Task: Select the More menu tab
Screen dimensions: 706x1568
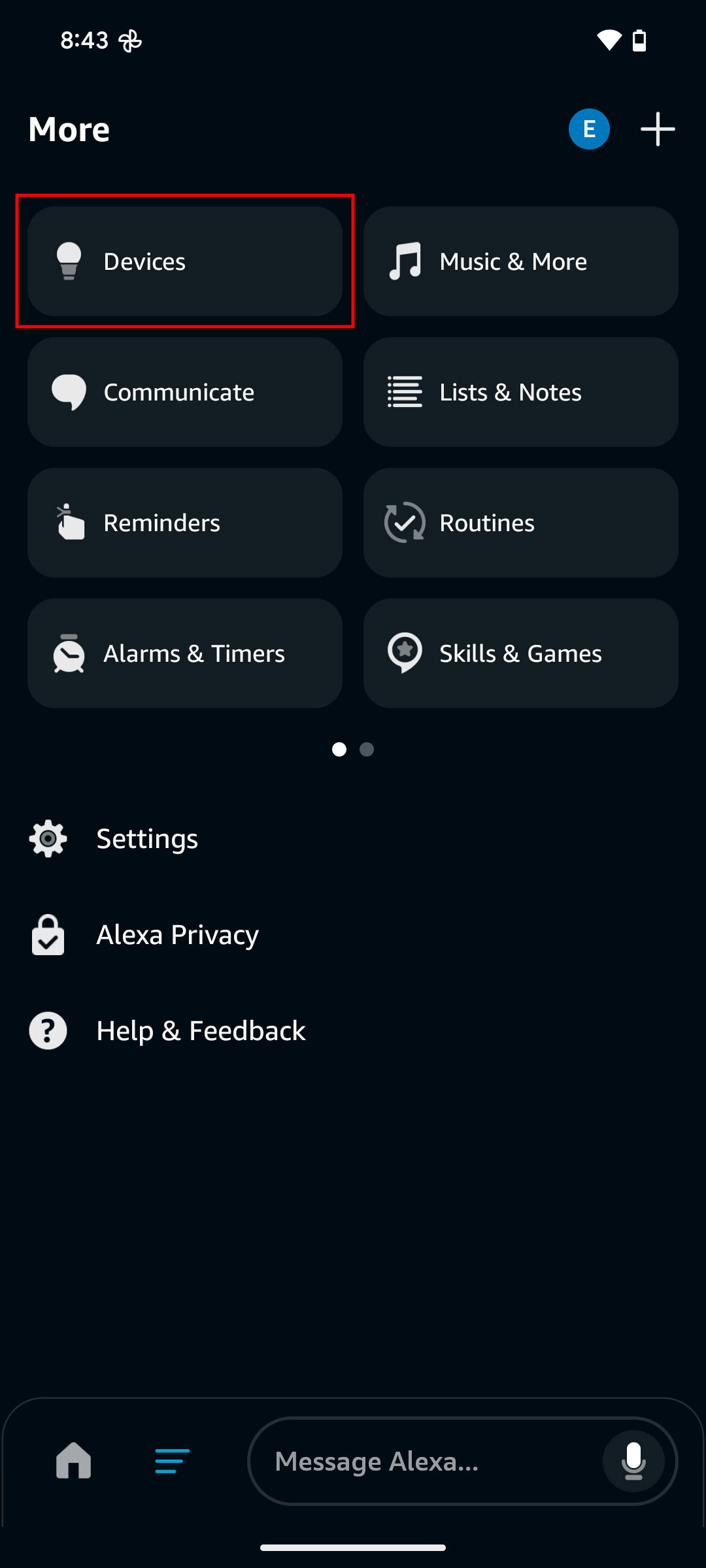Action: (x=172, y=1461)
